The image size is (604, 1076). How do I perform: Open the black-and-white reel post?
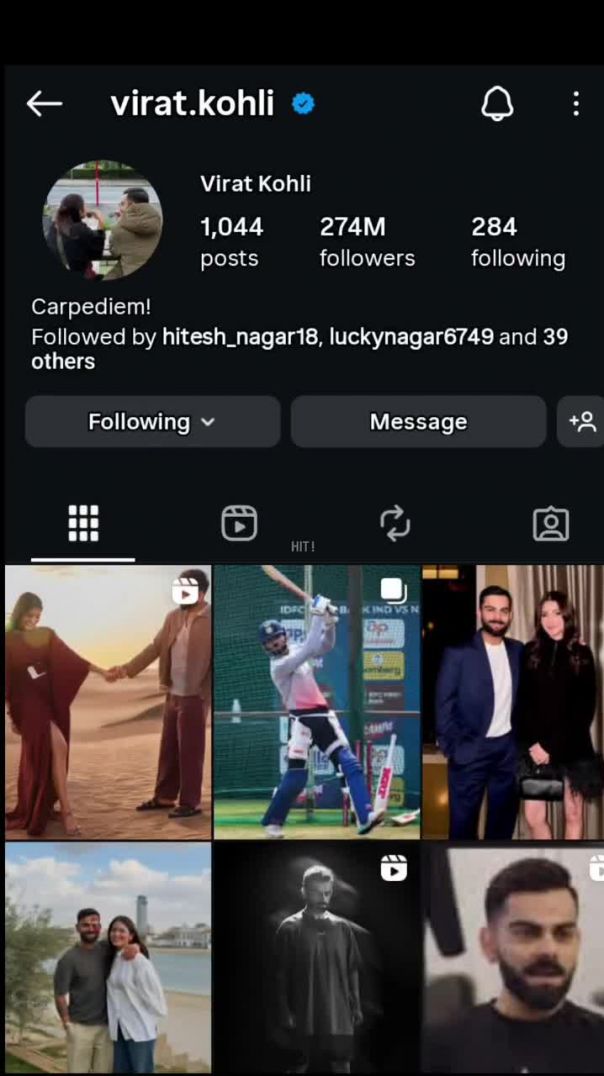coord(316,957)
